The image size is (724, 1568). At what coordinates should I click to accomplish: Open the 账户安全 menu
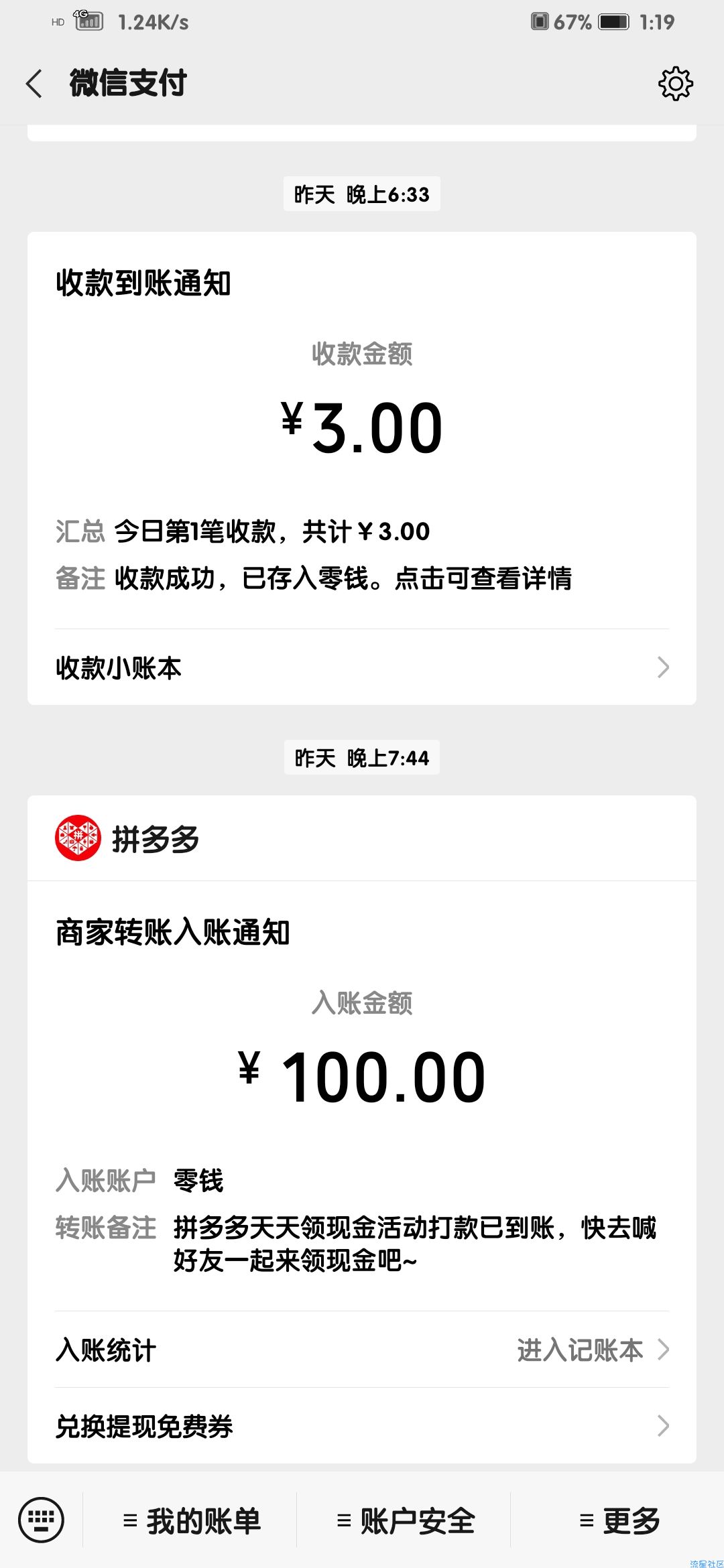click(405, 1520)
